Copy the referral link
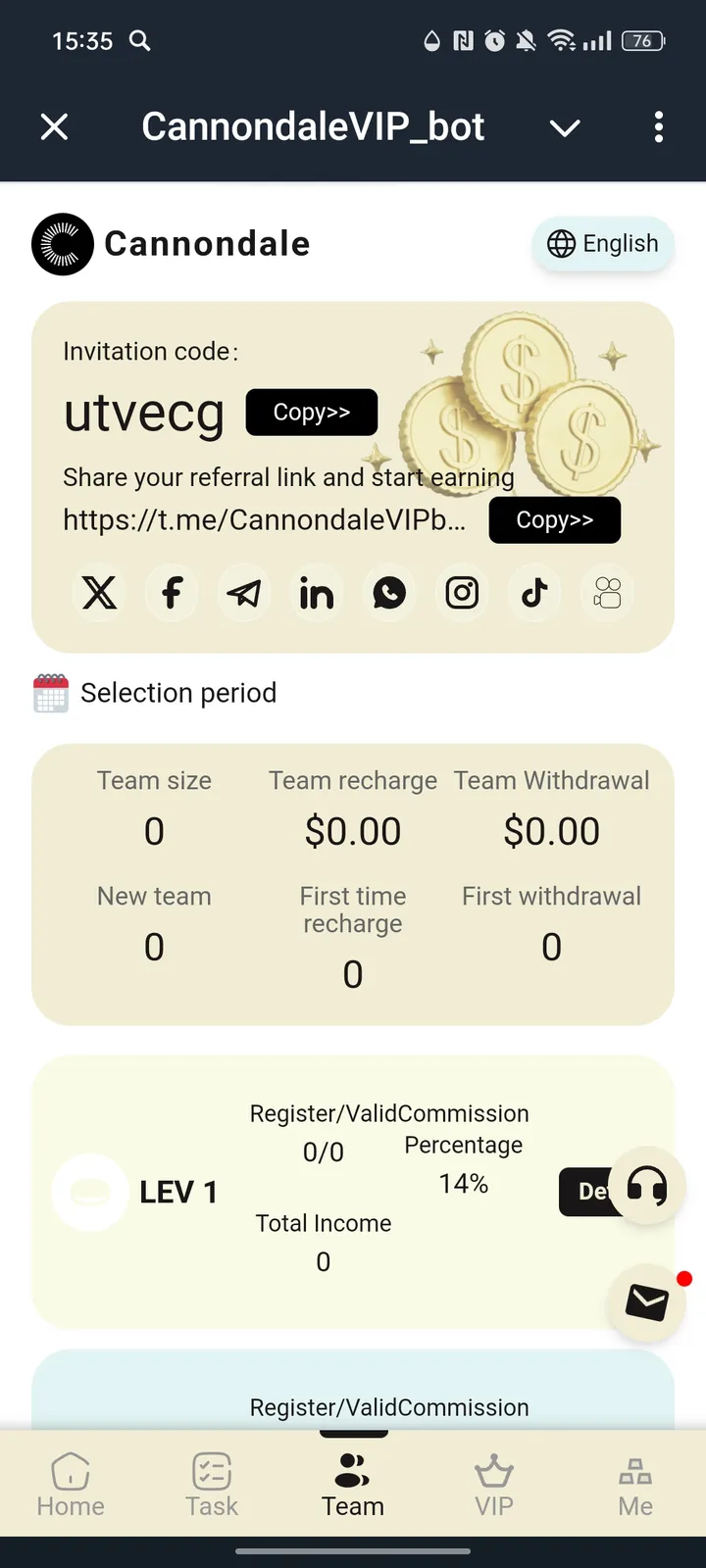 [x=554, y=520]
